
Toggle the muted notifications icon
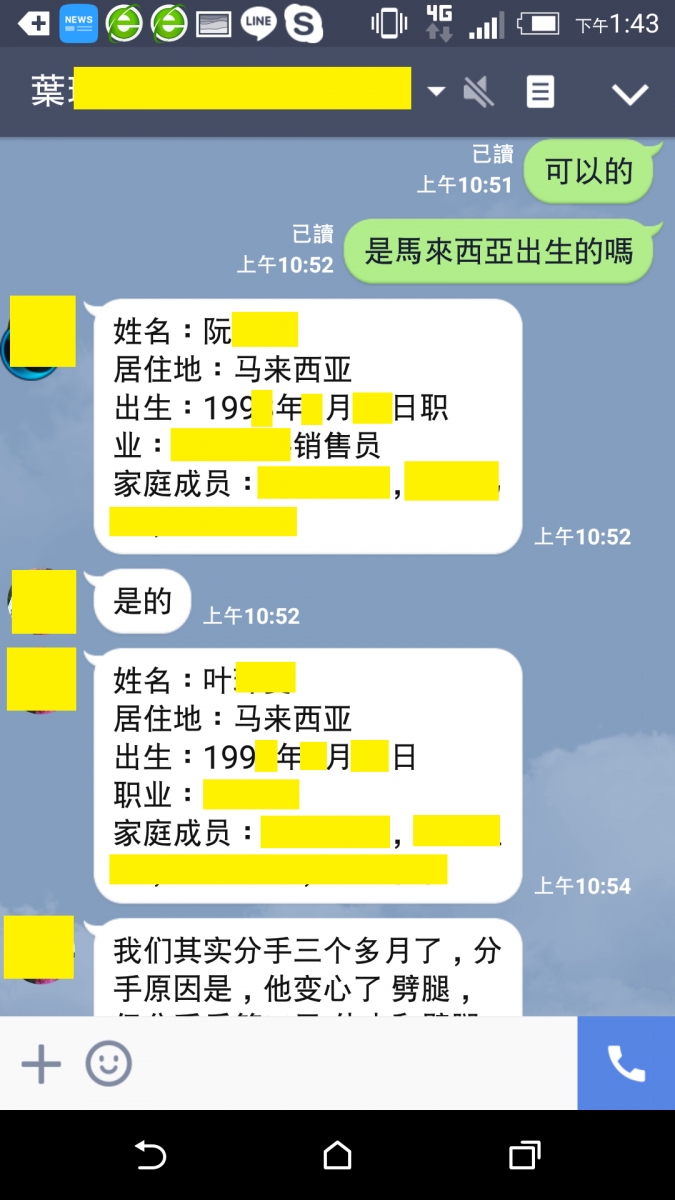478,93
